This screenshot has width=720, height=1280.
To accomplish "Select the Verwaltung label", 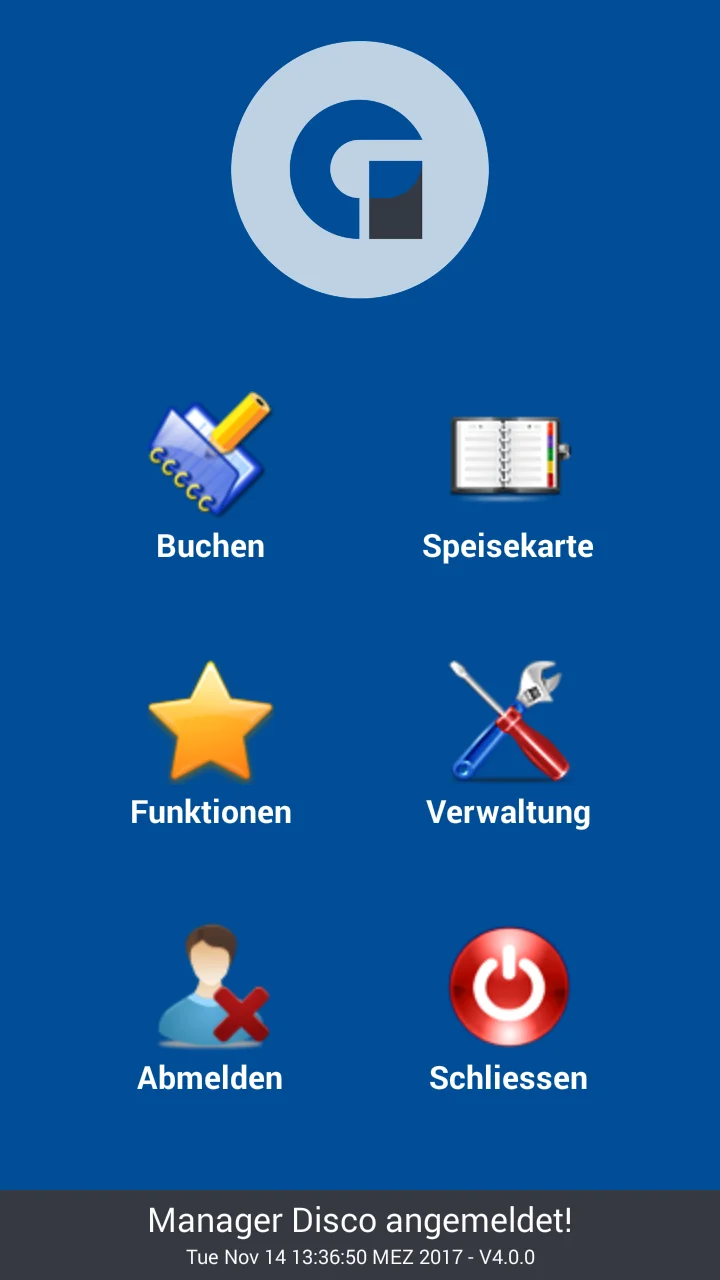I will [x=509, y=812].
